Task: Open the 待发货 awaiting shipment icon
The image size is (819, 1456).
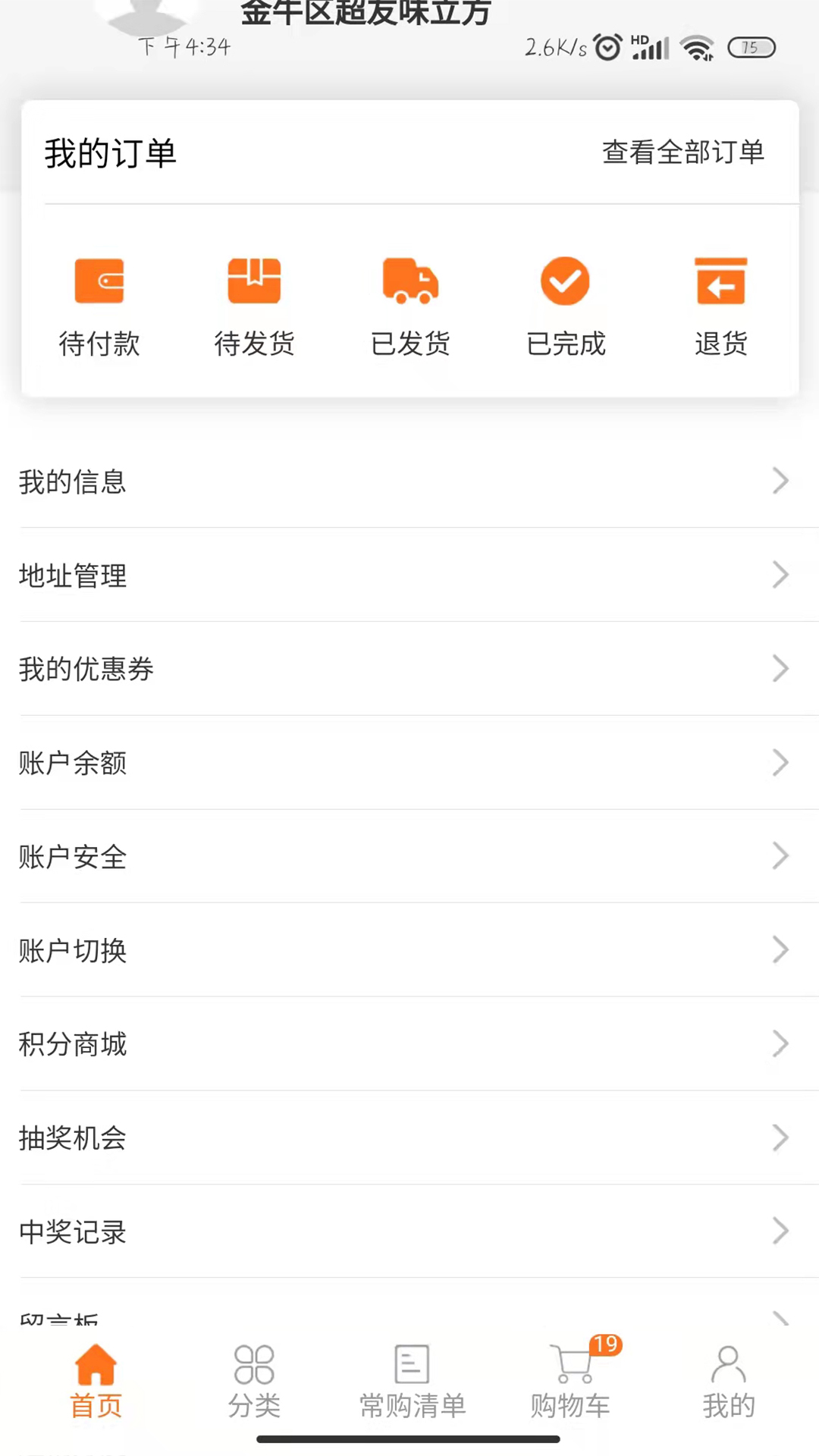Action: tap(254, 303)
